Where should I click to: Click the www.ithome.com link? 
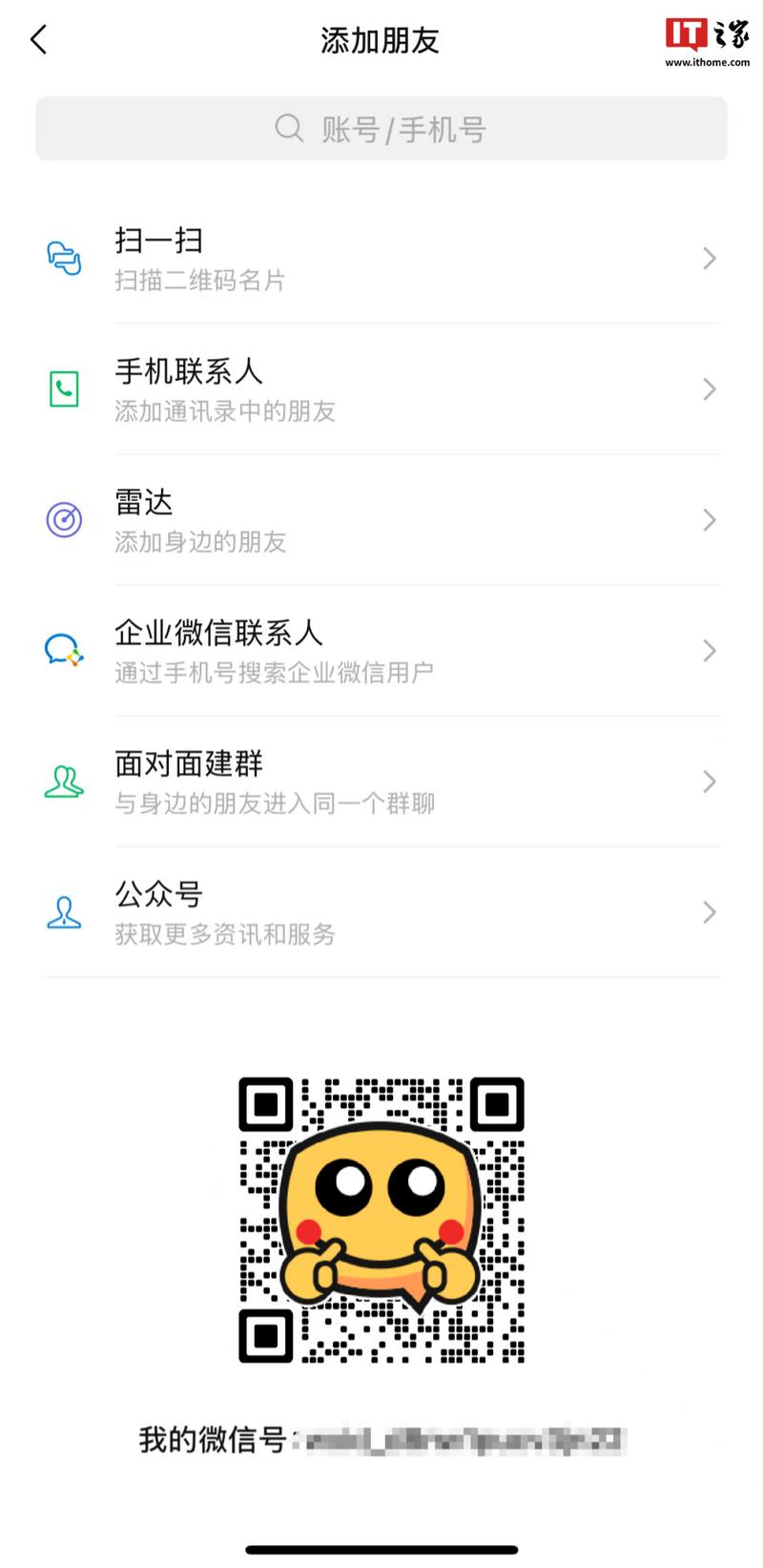pyautogui.click(x=707, y=61)
